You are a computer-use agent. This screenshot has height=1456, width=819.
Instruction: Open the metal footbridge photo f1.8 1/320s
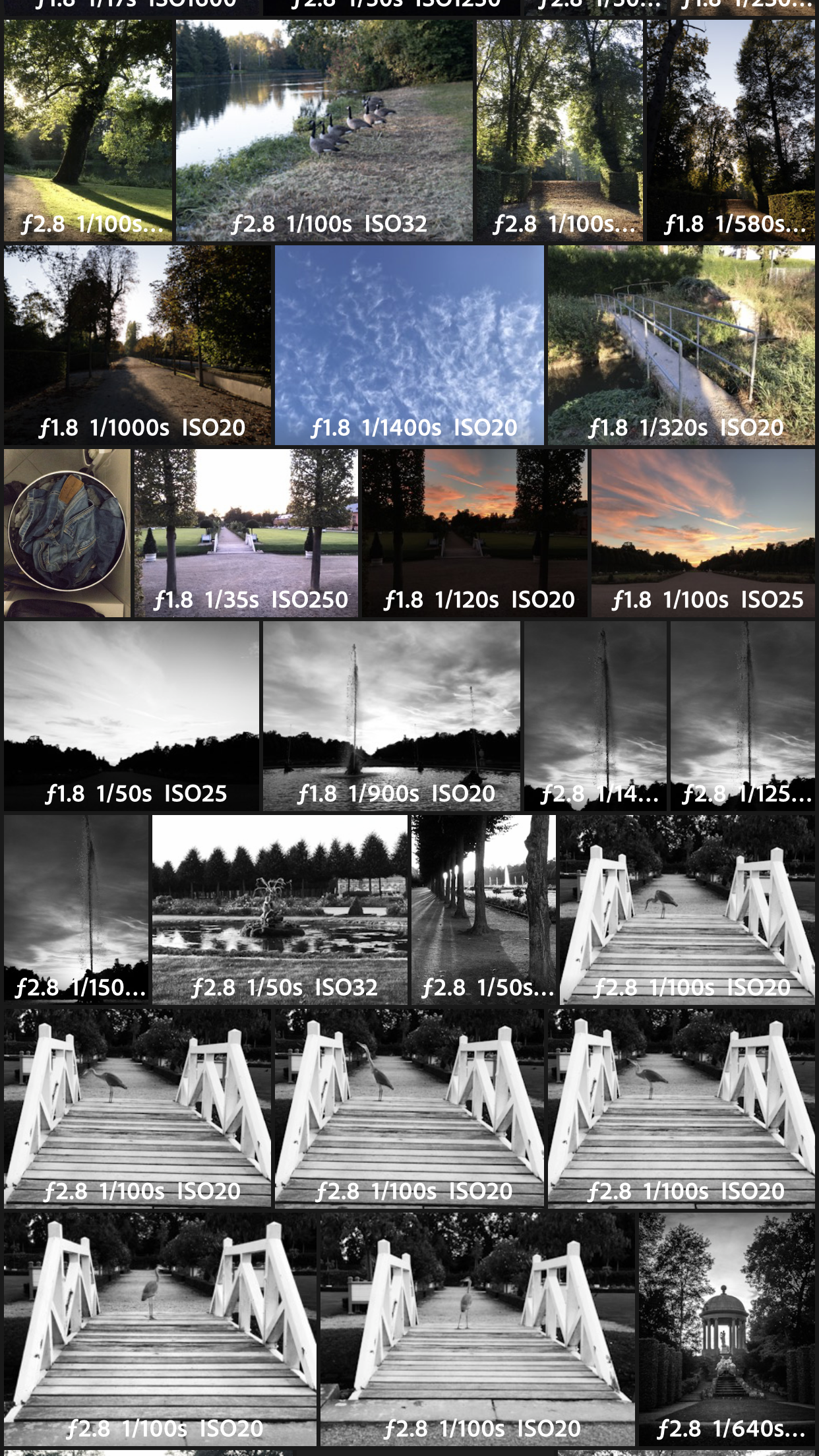click(x=681, y=344)
